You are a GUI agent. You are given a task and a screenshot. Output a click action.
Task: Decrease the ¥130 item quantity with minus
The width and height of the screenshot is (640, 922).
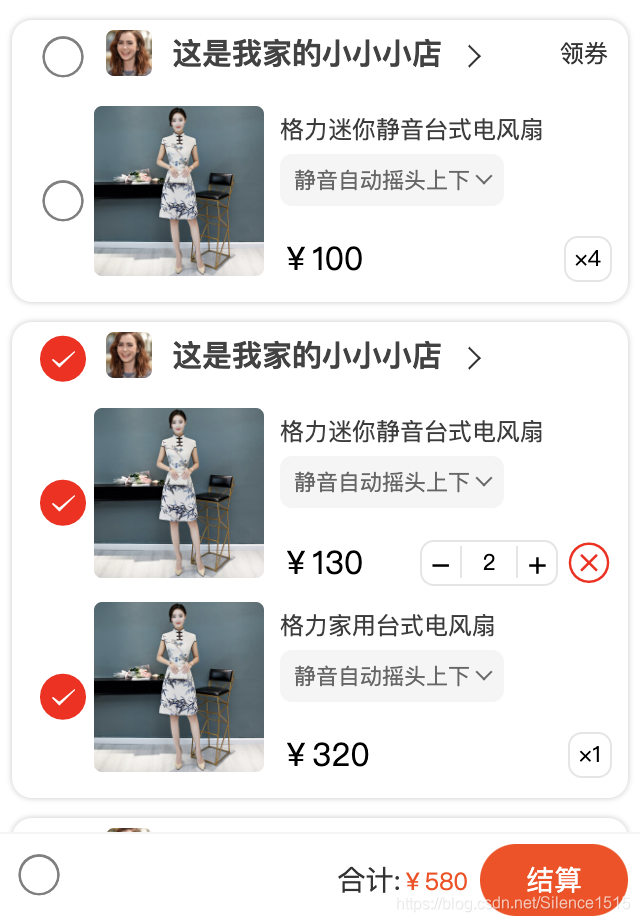click(x=441, y=564)
